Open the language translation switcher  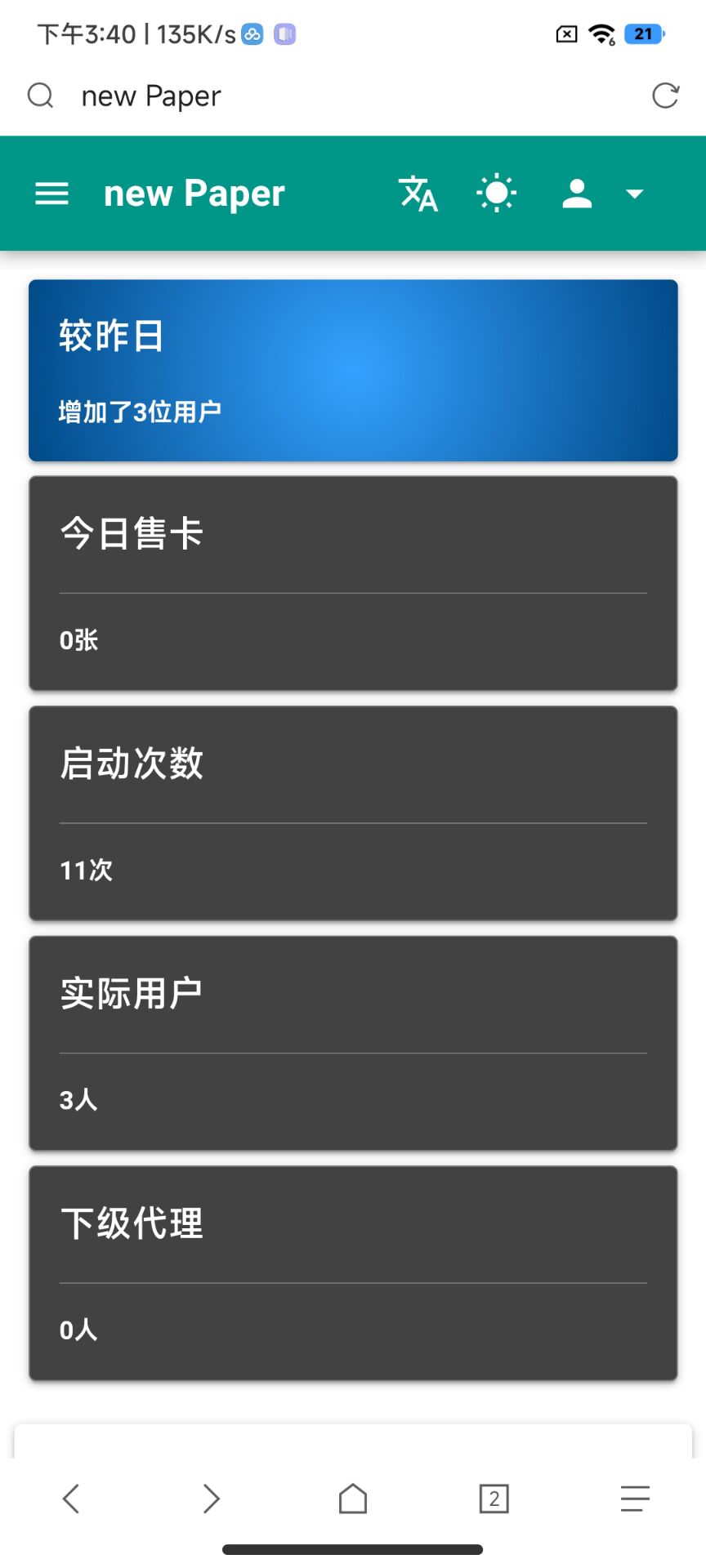pyautogui.click(x=418, y=194)
